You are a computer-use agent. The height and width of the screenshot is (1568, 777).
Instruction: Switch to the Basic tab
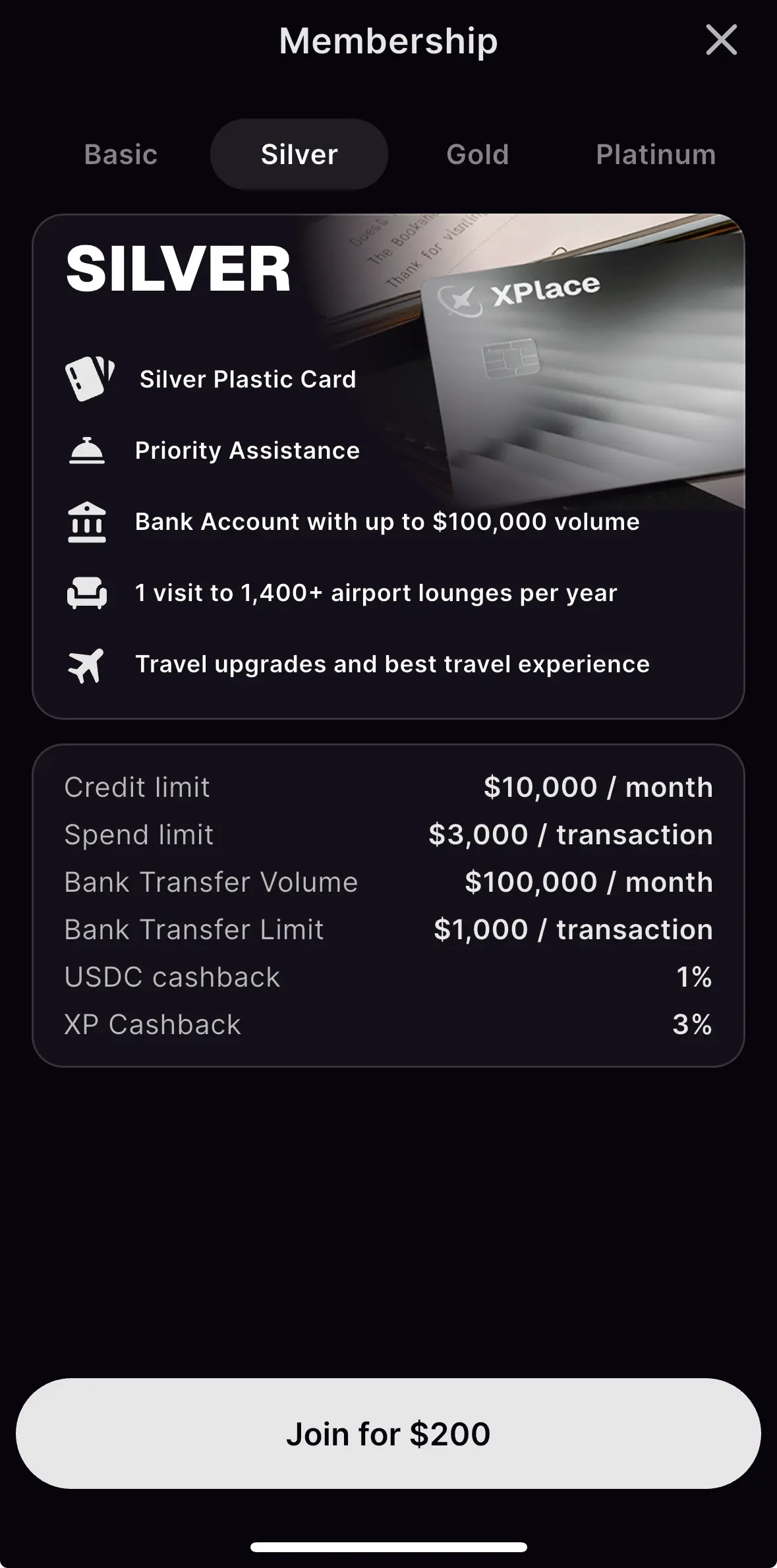pos(121,155)
